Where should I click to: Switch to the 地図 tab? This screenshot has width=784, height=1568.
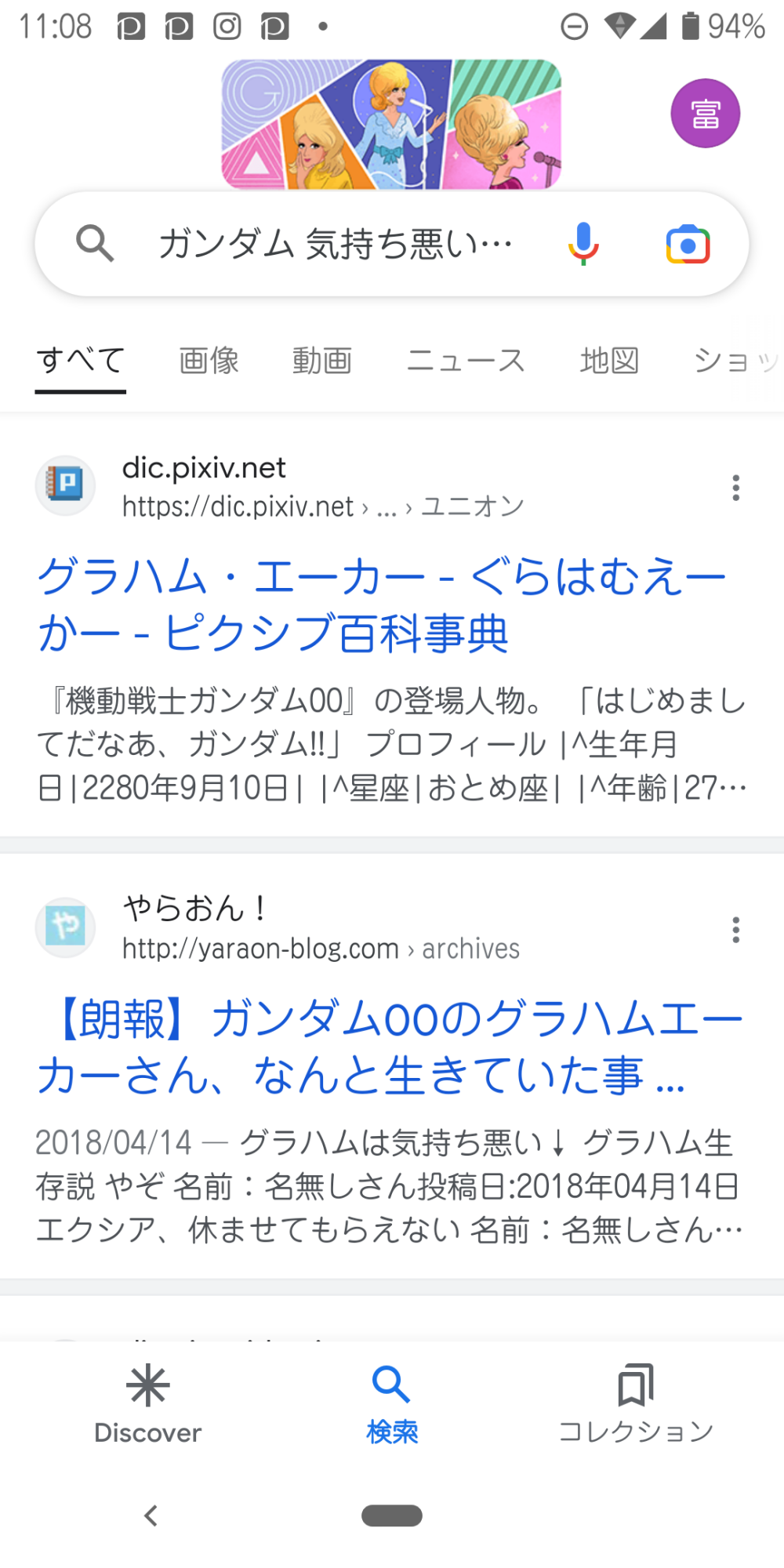[609, 361]
